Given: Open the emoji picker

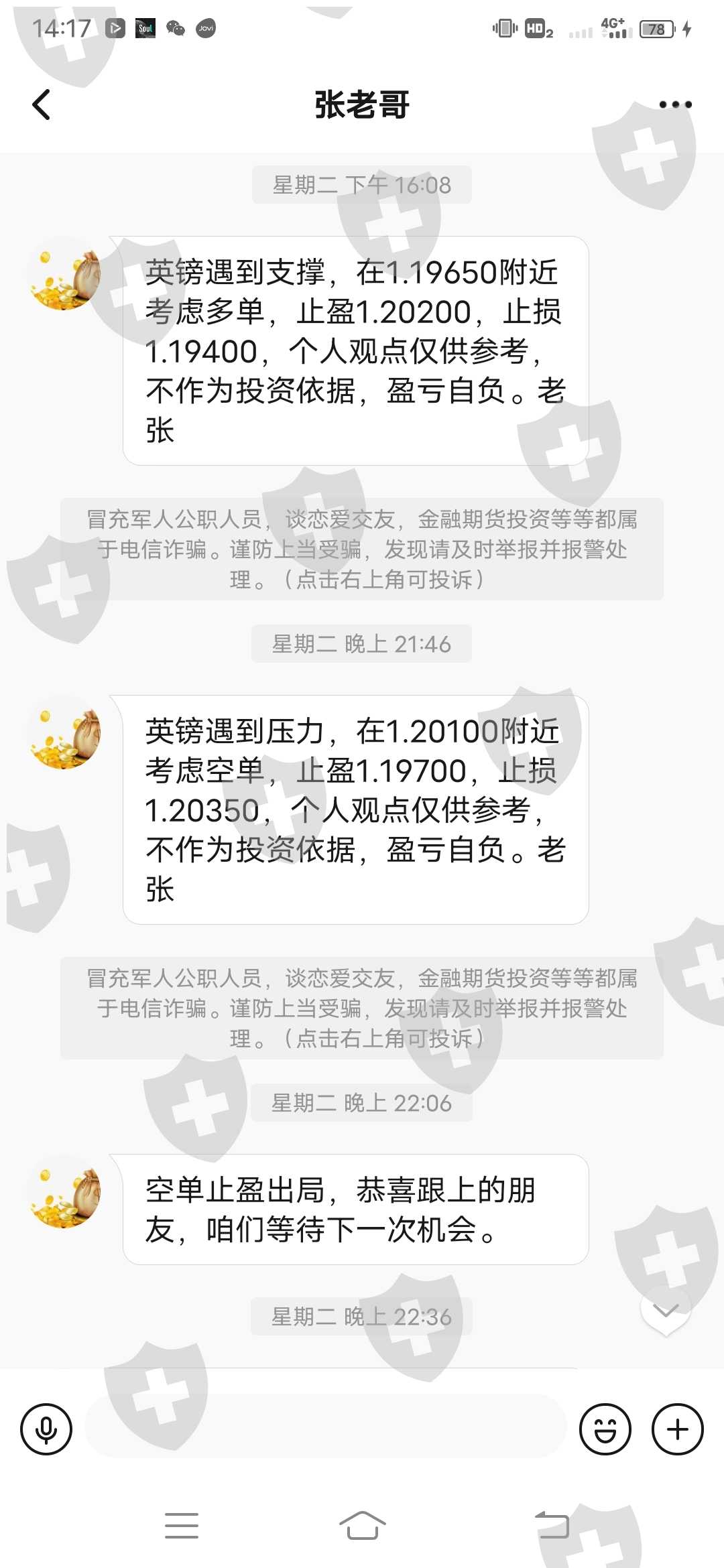Looking at the screenshot, I should coord(605,1429).
